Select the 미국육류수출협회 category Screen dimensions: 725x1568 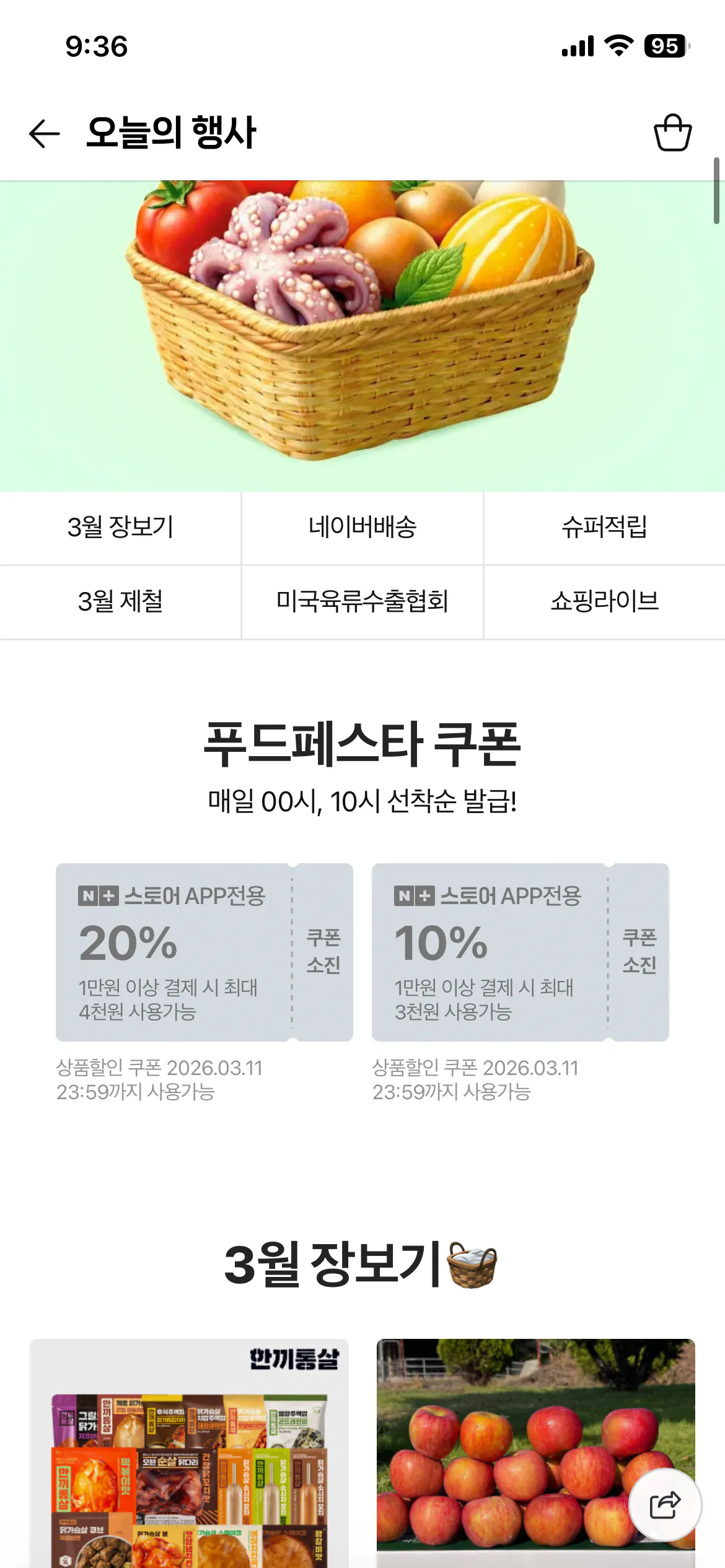[362, 602]
